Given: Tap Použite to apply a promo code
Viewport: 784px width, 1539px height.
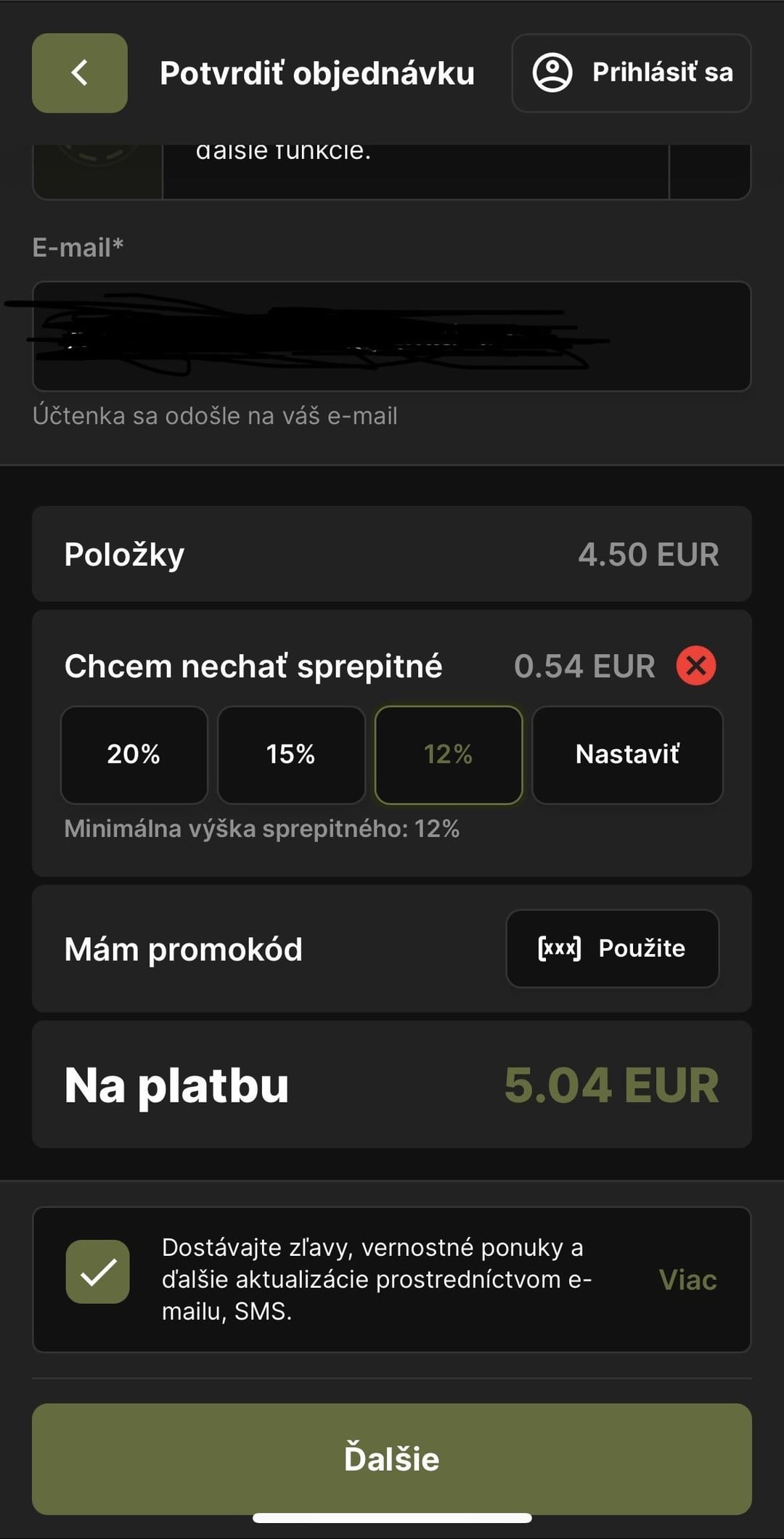Looking at the screenshot, I should pyautogui.click(x=613, y=948).
